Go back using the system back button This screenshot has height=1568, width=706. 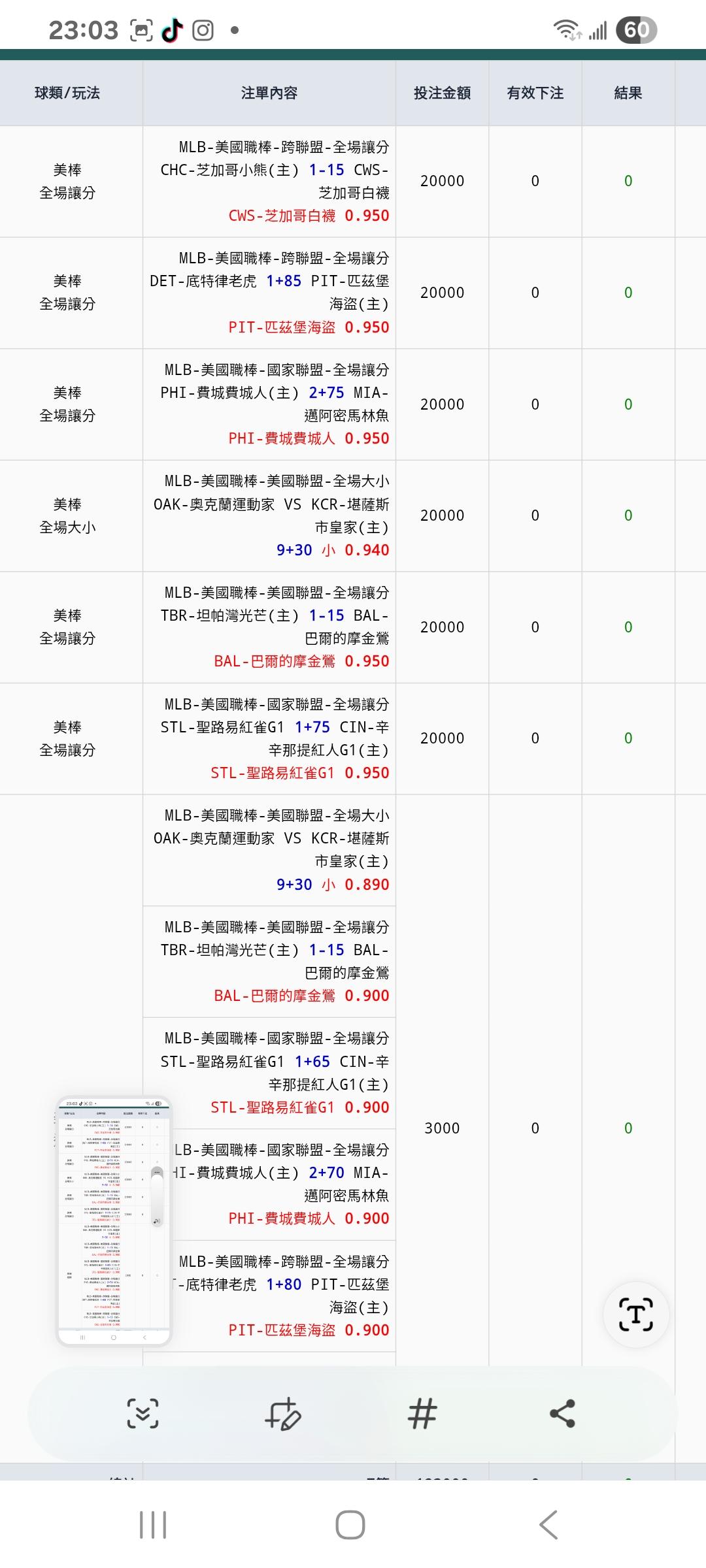(x=548, y=1525)
